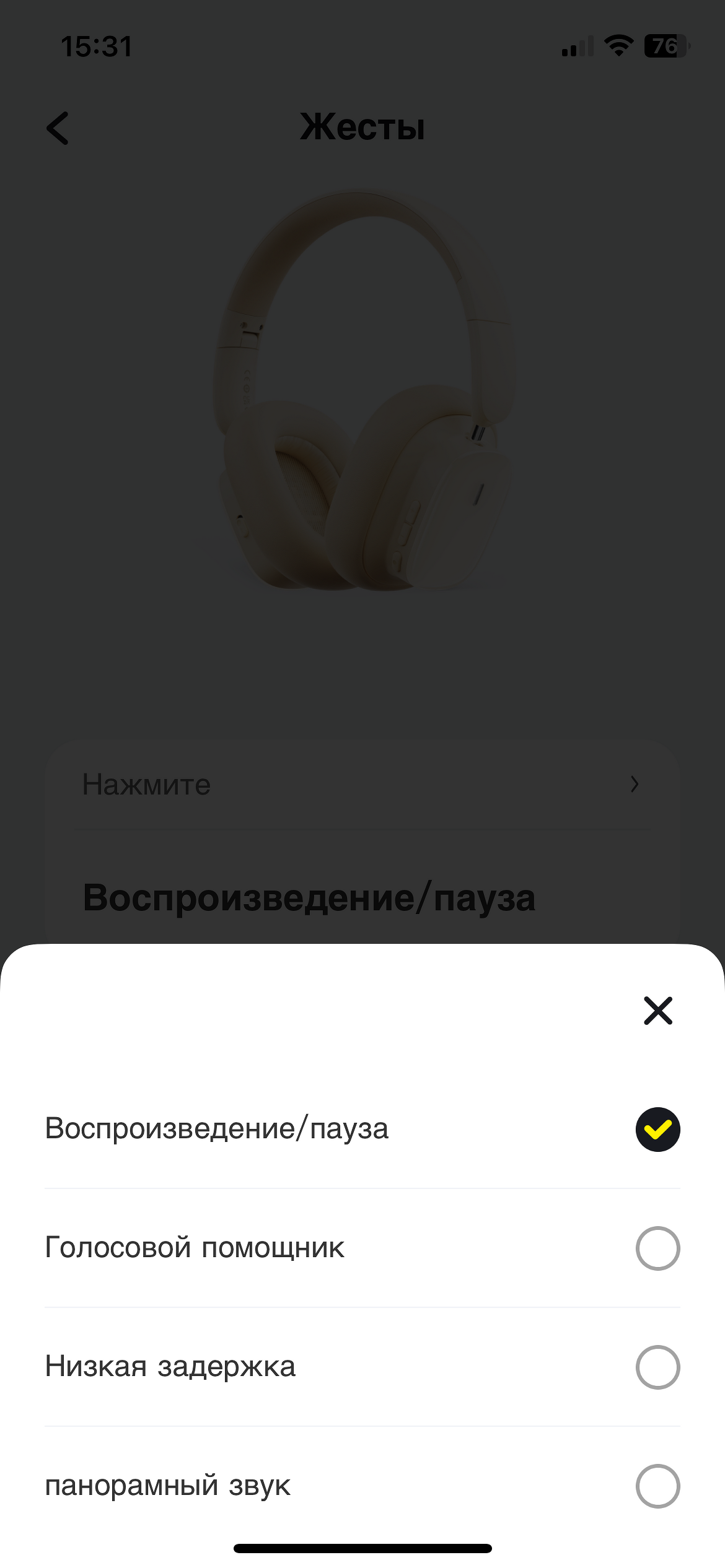The image size is (725, 1568).
Task: Select Низкая задержка option
Action: pos(657,1367)
